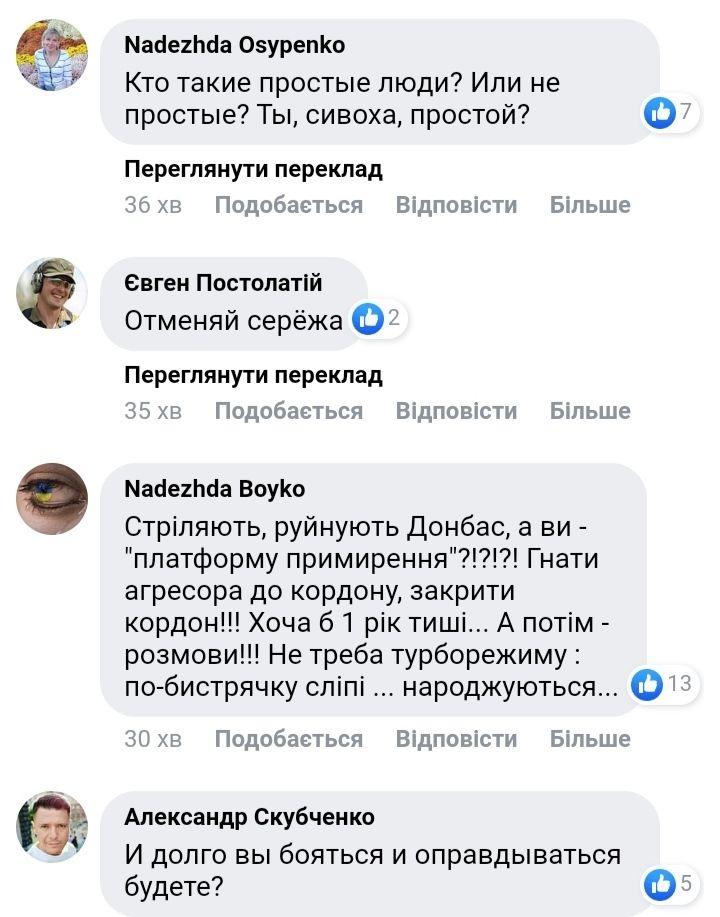Reply to Nadezhda Boyko's comment
The image size is (720, 917).
pos(456,739)
